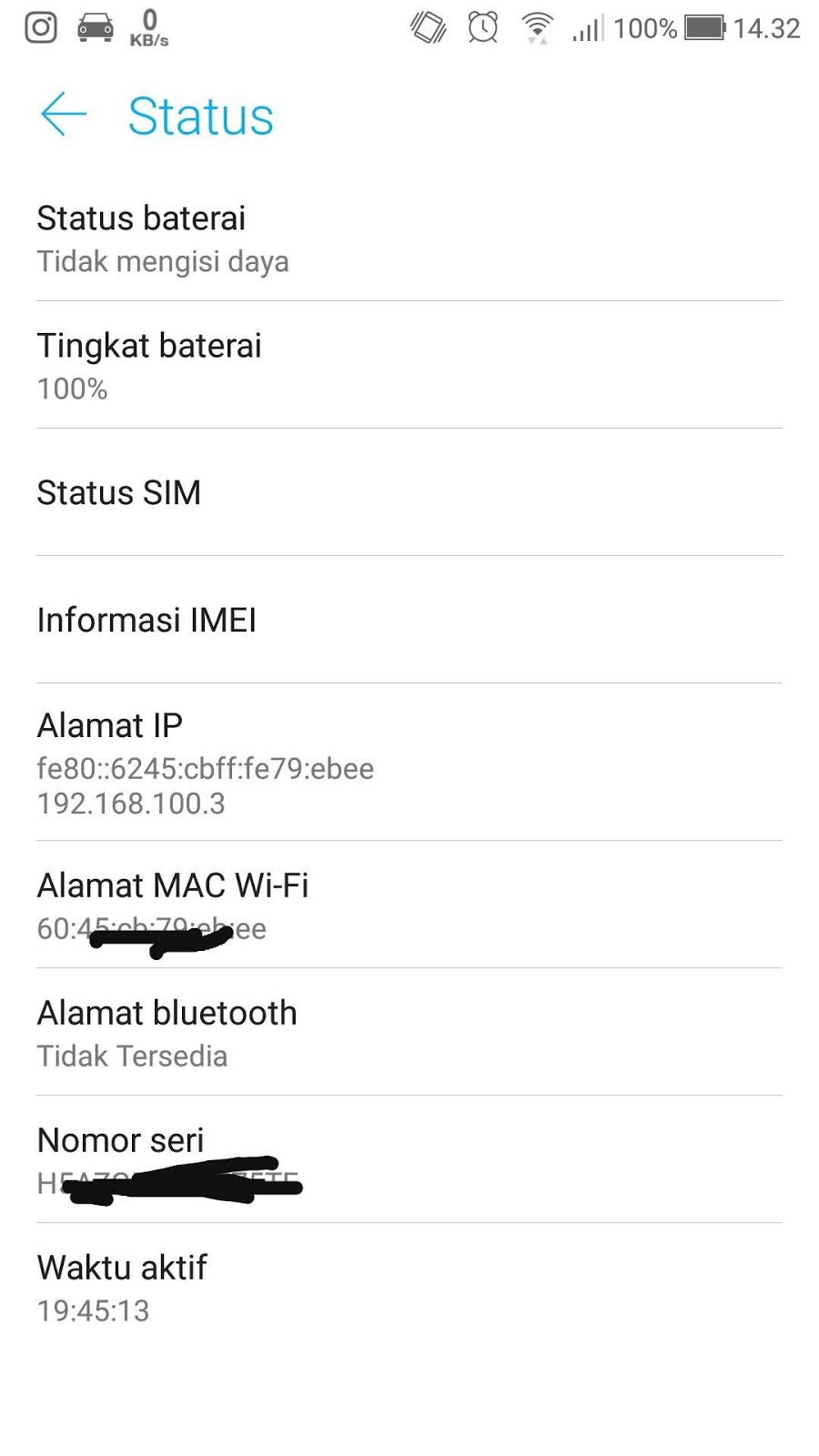The height and width of the screenshot is (1456, 819).
Task: Tap the Wi-Fi signal icon
Action: [x=537, y=27]
